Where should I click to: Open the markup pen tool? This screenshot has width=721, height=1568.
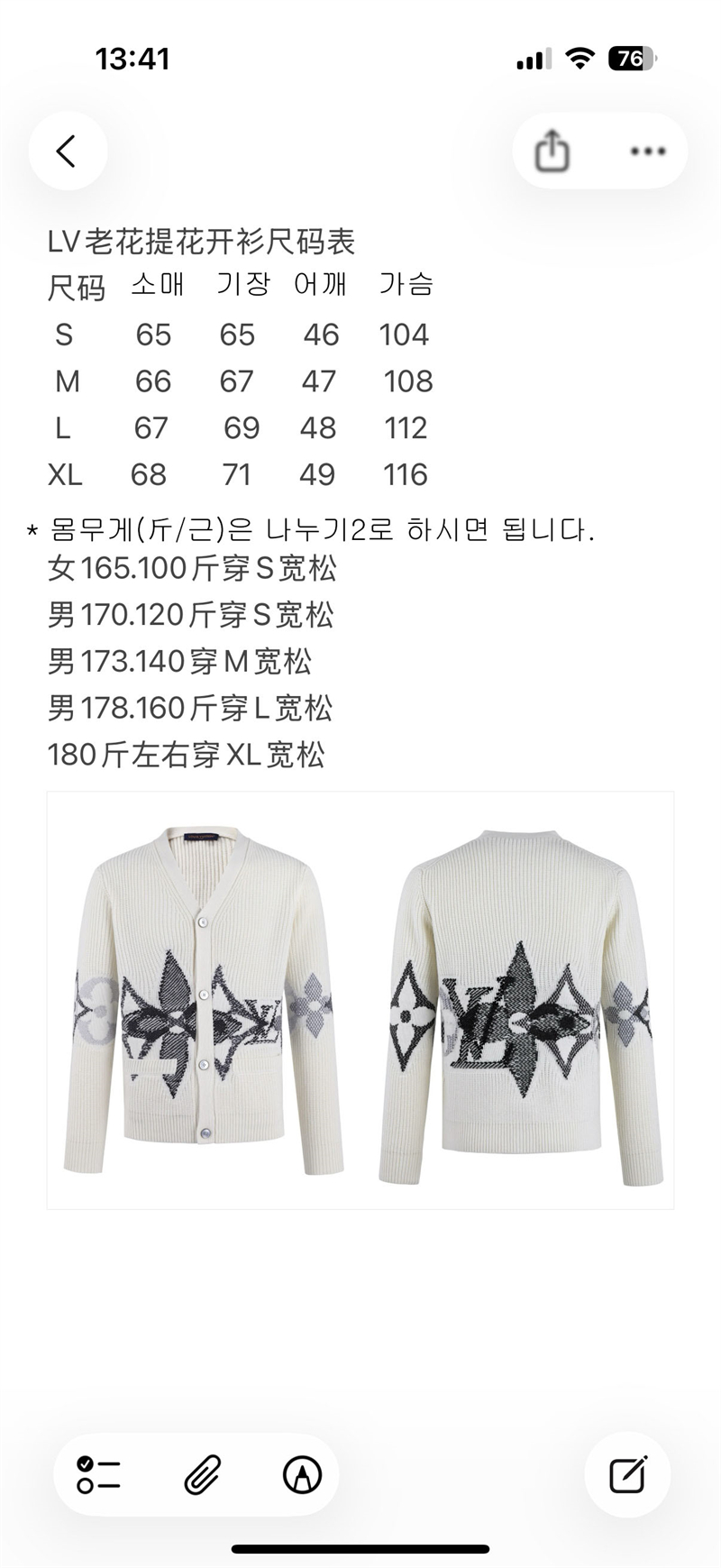302,1475
